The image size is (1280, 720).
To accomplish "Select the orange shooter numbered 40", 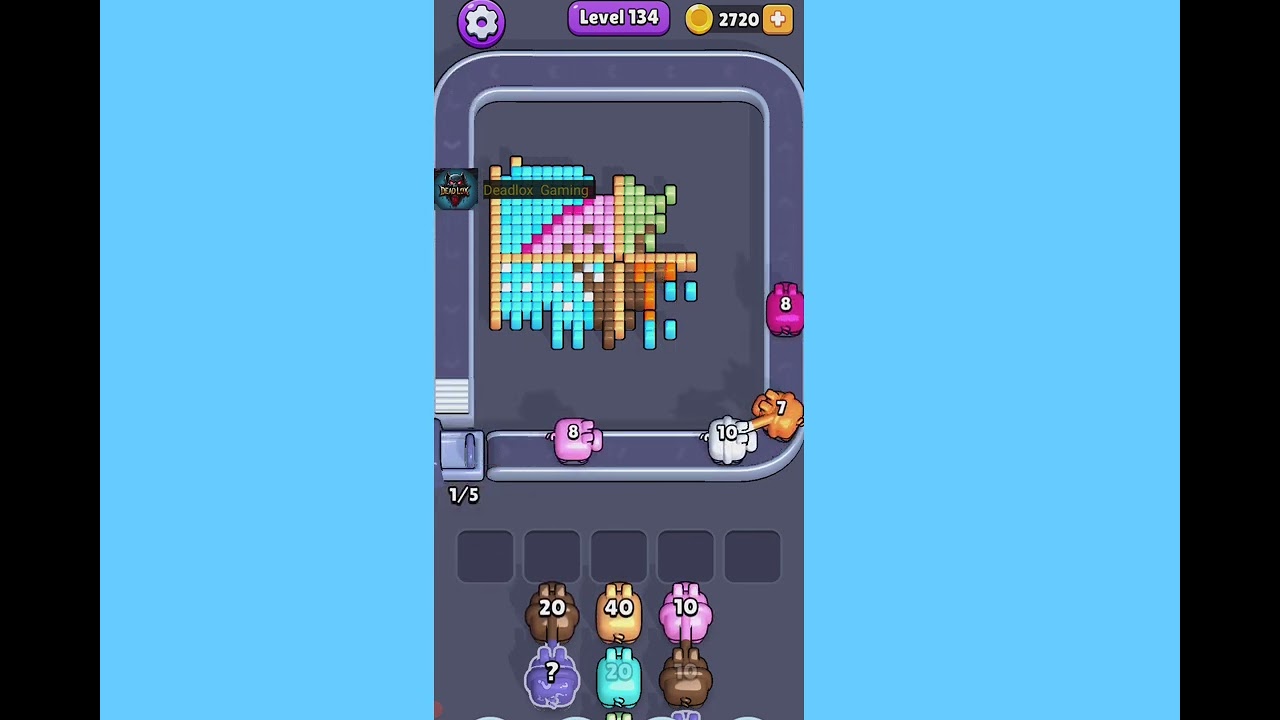I will (619, 611).
